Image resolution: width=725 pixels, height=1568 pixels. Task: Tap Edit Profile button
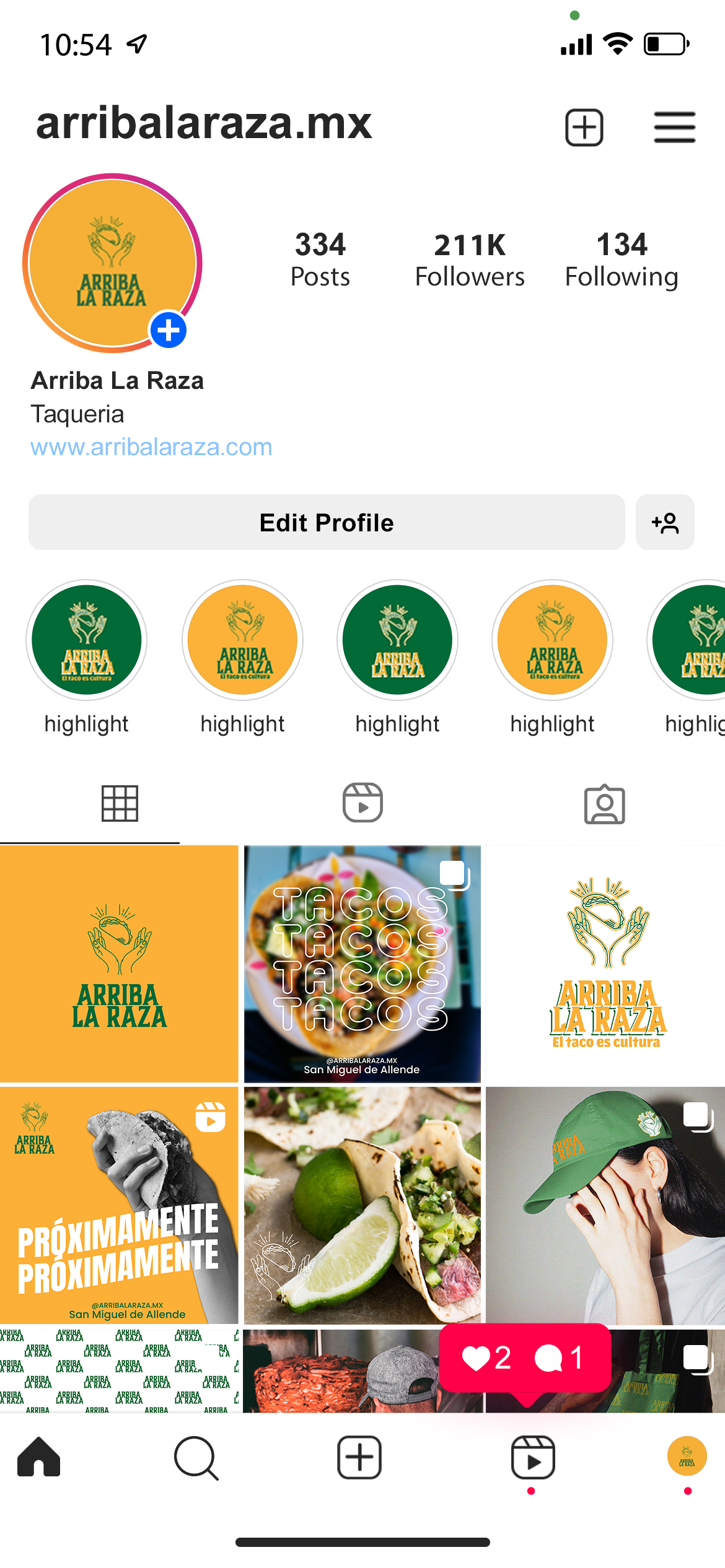(x=327, y=522)
